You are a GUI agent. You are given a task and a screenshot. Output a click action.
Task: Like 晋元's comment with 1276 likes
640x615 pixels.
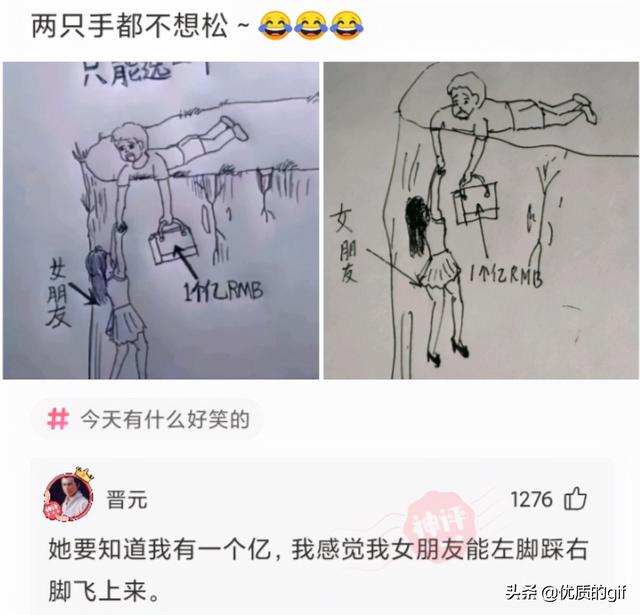coord(577,498)
